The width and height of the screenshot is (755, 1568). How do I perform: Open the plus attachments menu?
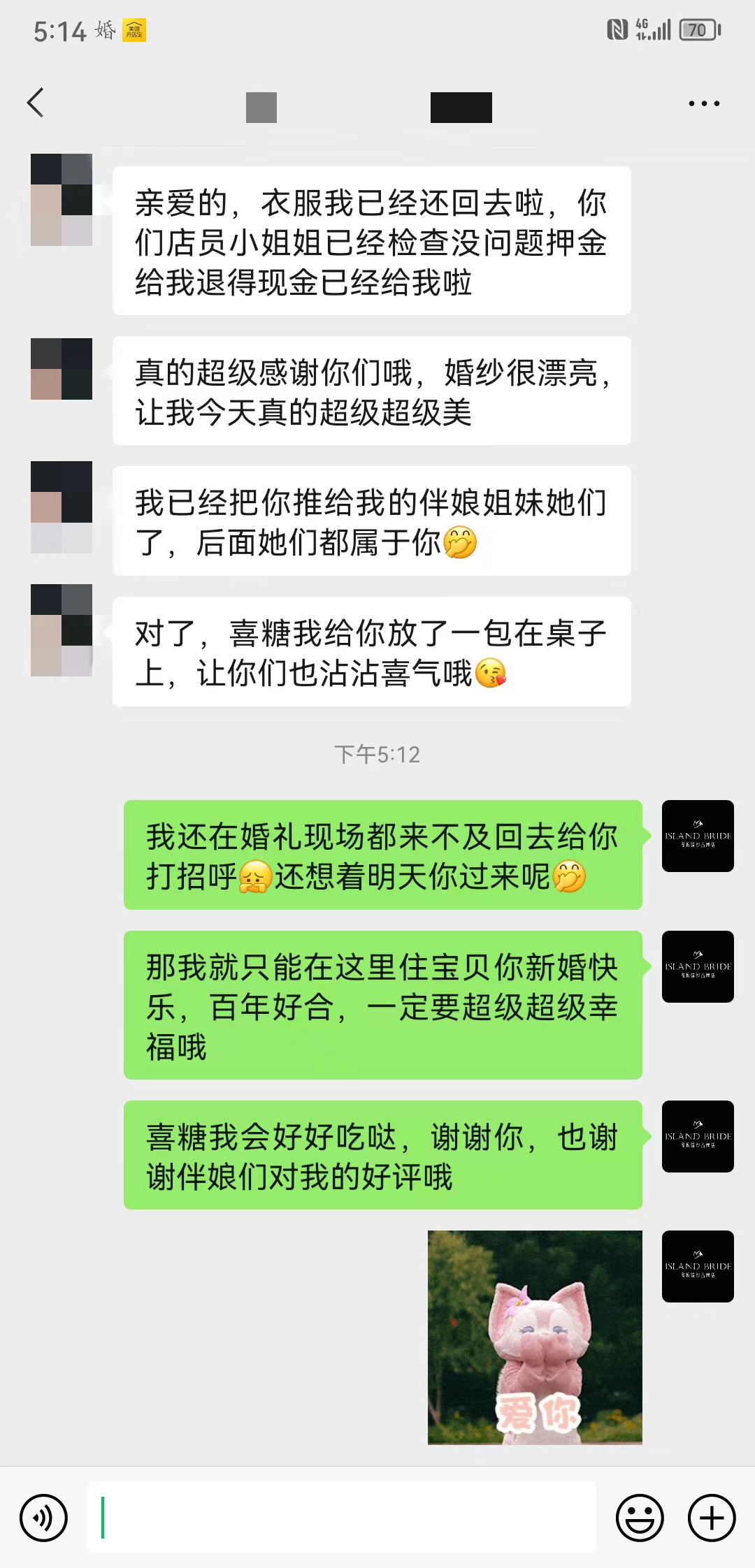pyautogui.click(x=712, y=1518)
